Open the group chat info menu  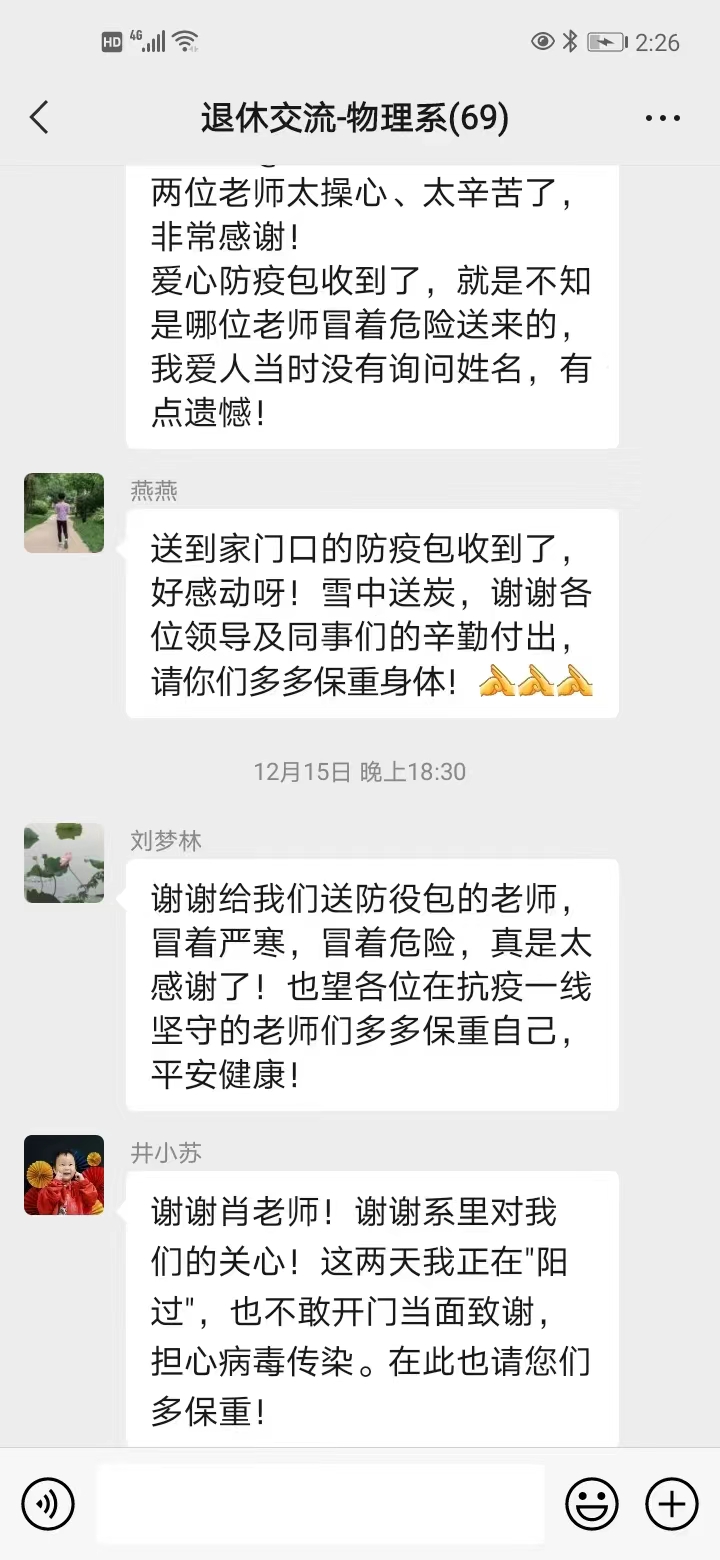(662, 119)
